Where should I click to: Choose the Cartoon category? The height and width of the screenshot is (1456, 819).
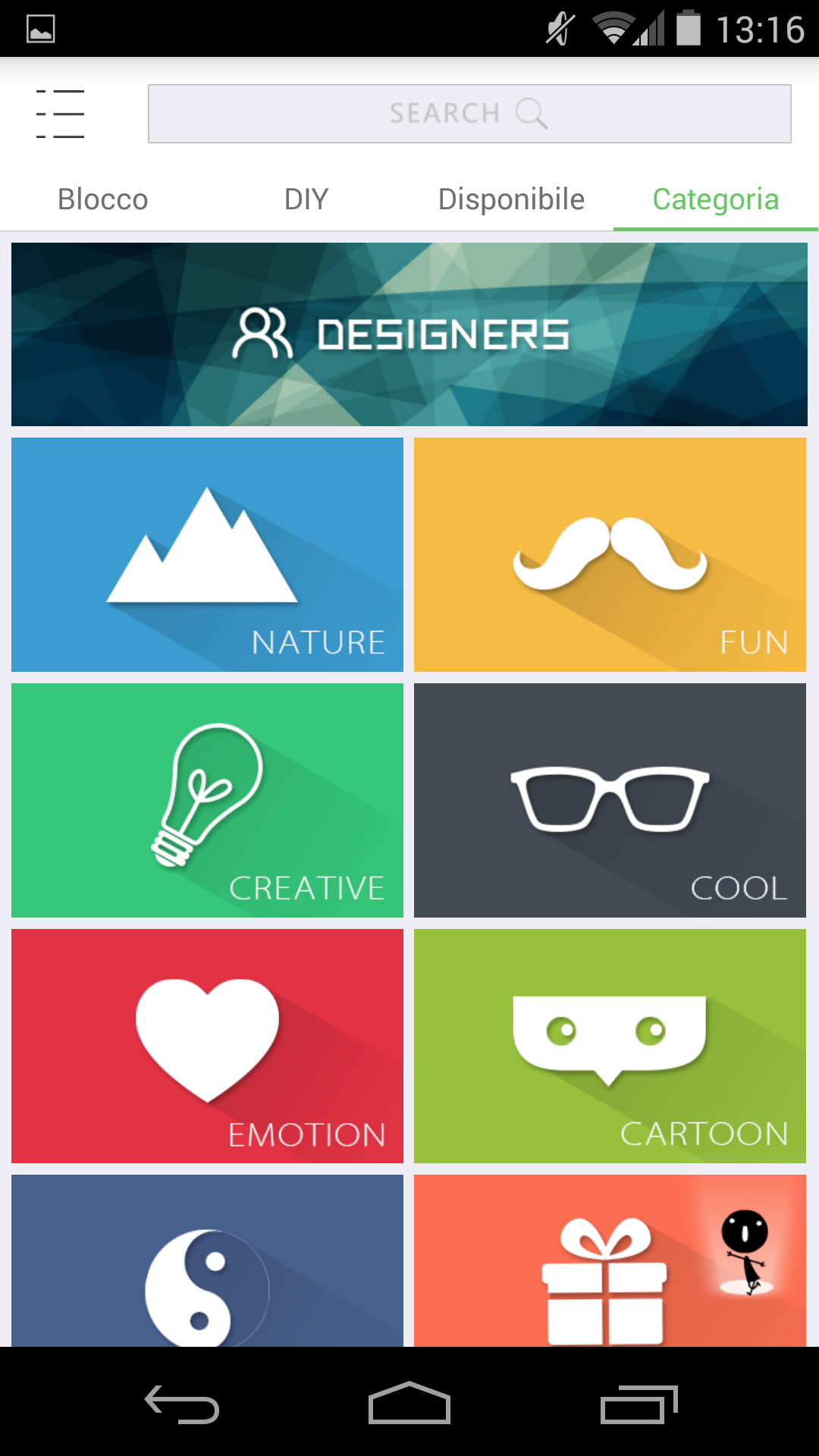point(610,1046)
